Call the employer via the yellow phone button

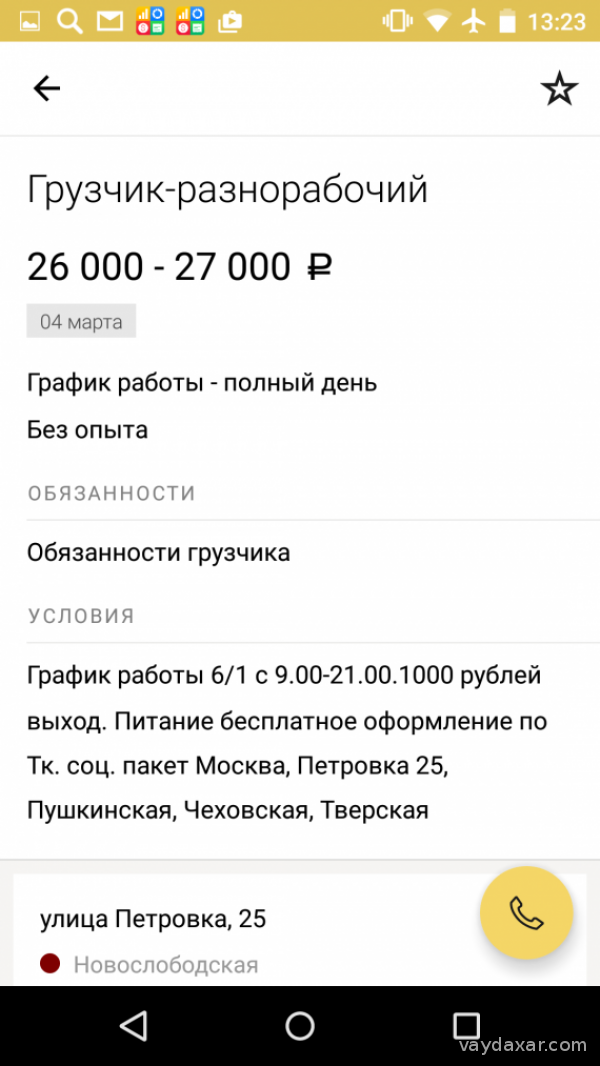click(526, 912)
